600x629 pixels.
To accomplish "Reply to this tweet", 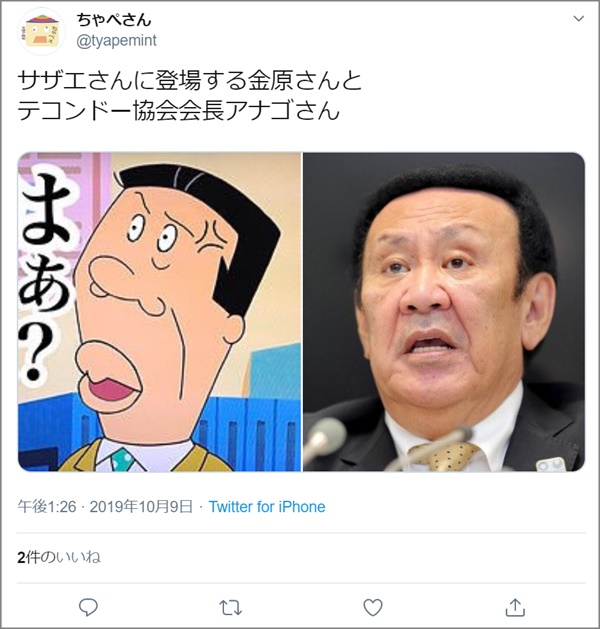I will point(88,606).
